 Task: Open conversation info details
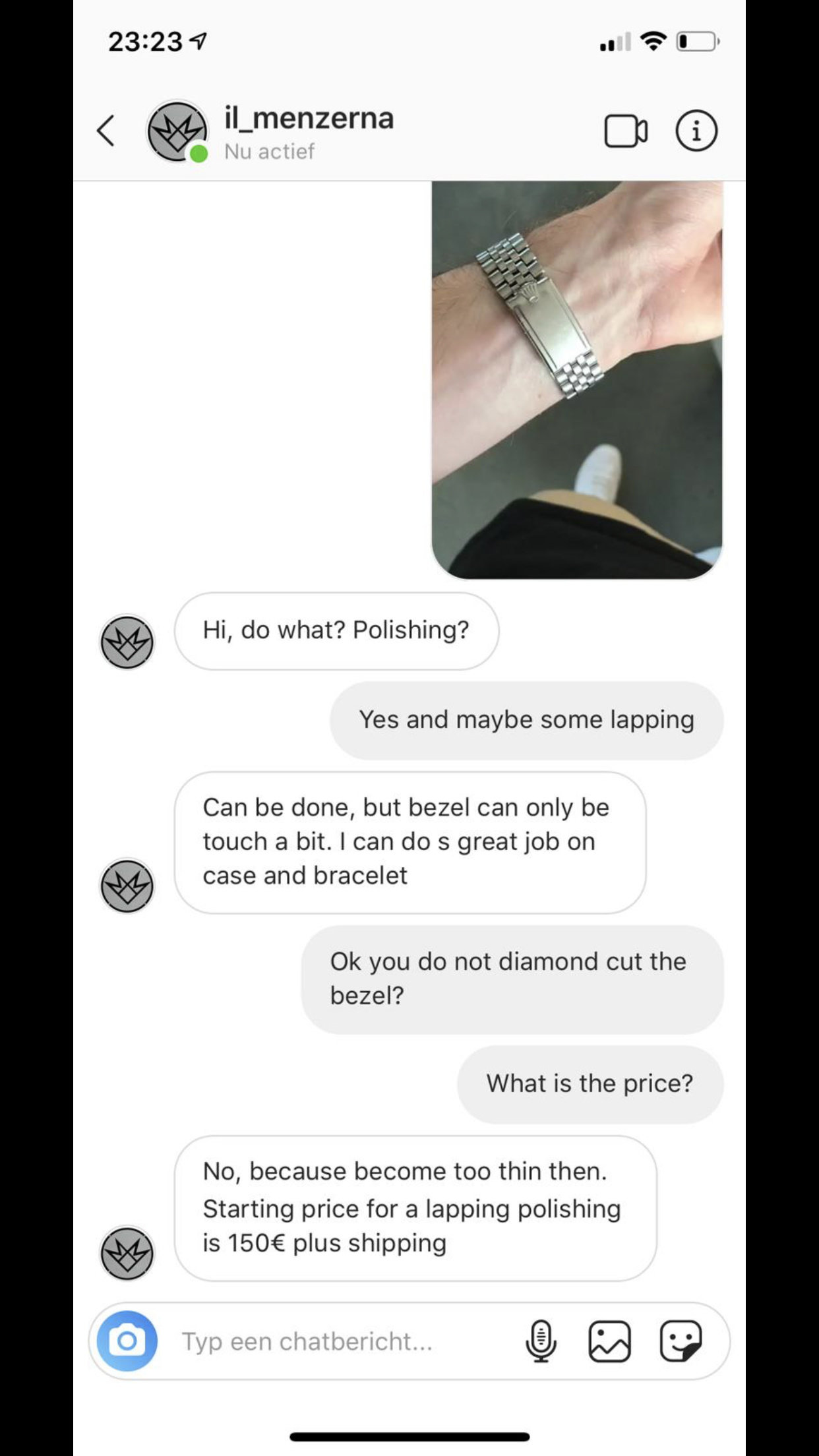click(696, 131)
